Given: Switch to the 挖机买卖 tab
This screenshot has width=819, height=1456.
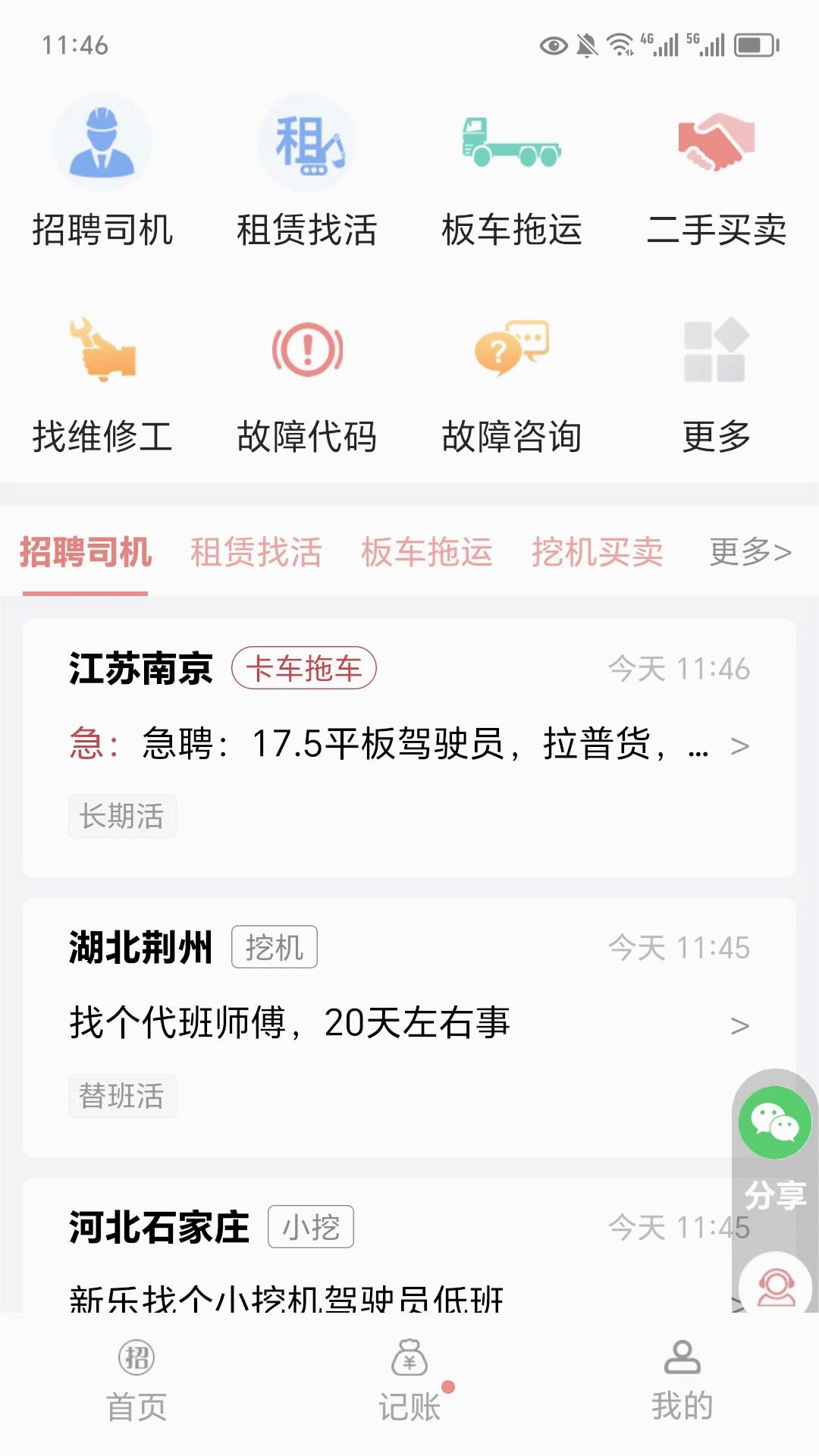Looking at the screenshot, I should [598, 552].
